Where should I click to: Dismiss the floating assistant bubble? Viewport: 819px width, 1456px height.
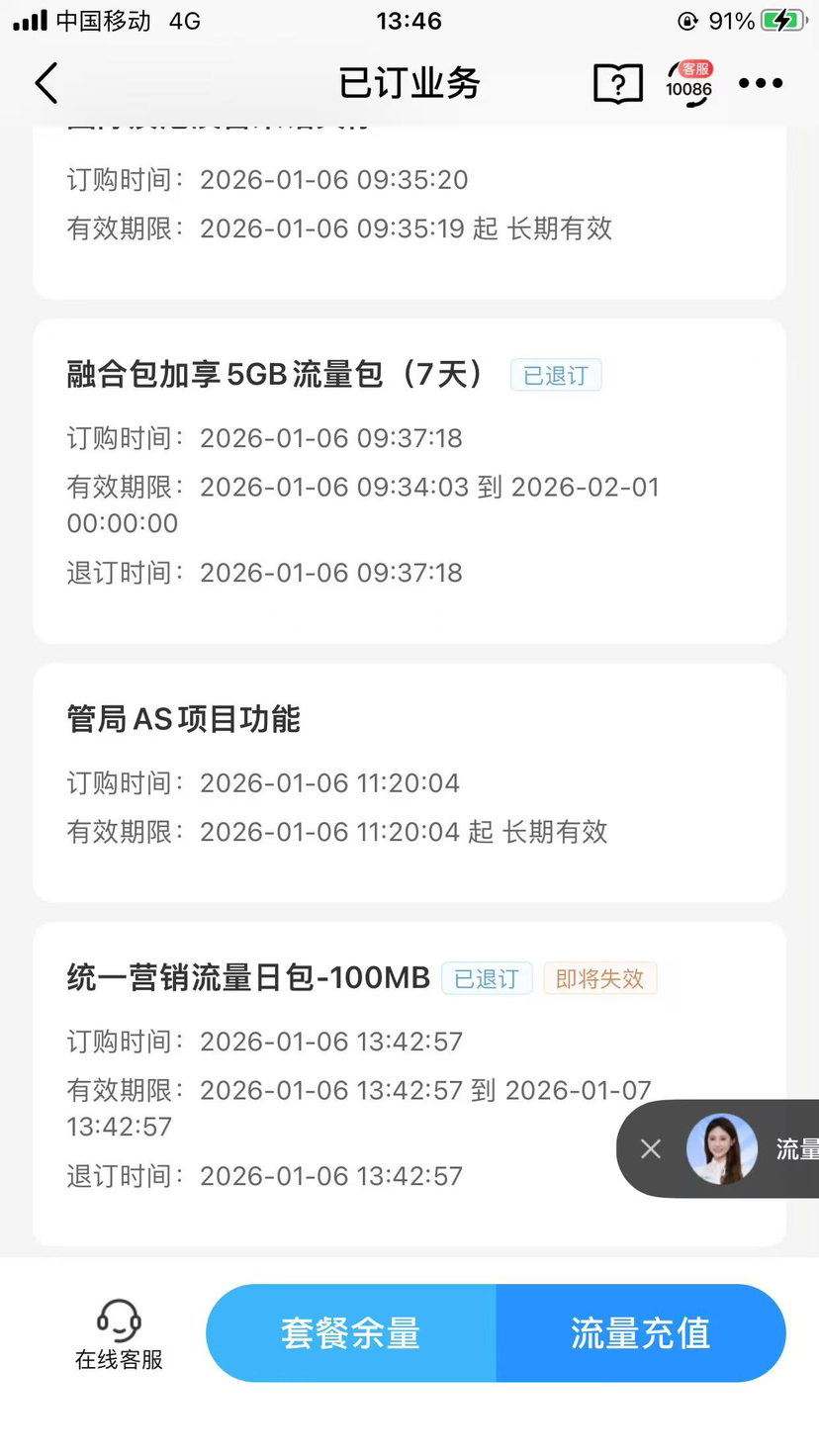[650, 1148]
